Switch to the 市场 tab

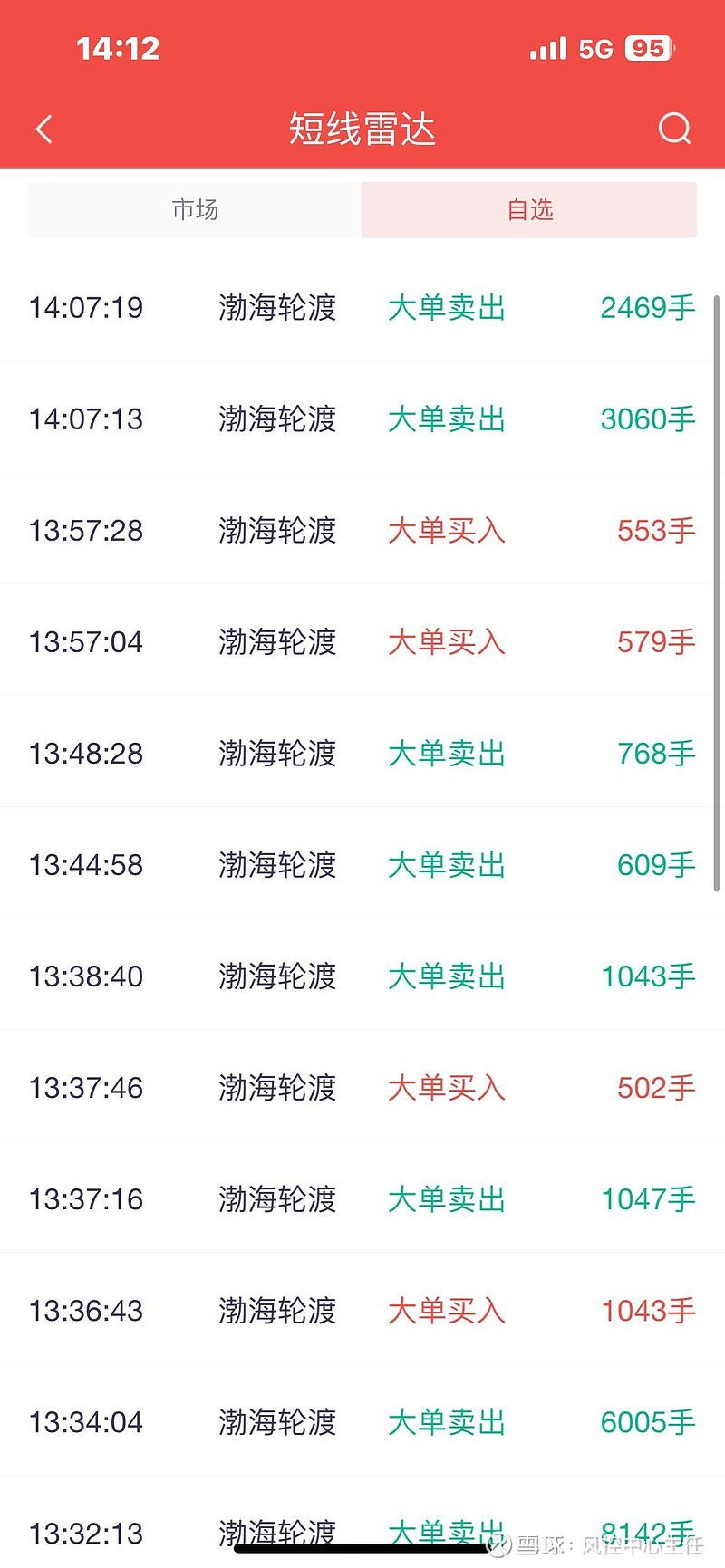193,209
